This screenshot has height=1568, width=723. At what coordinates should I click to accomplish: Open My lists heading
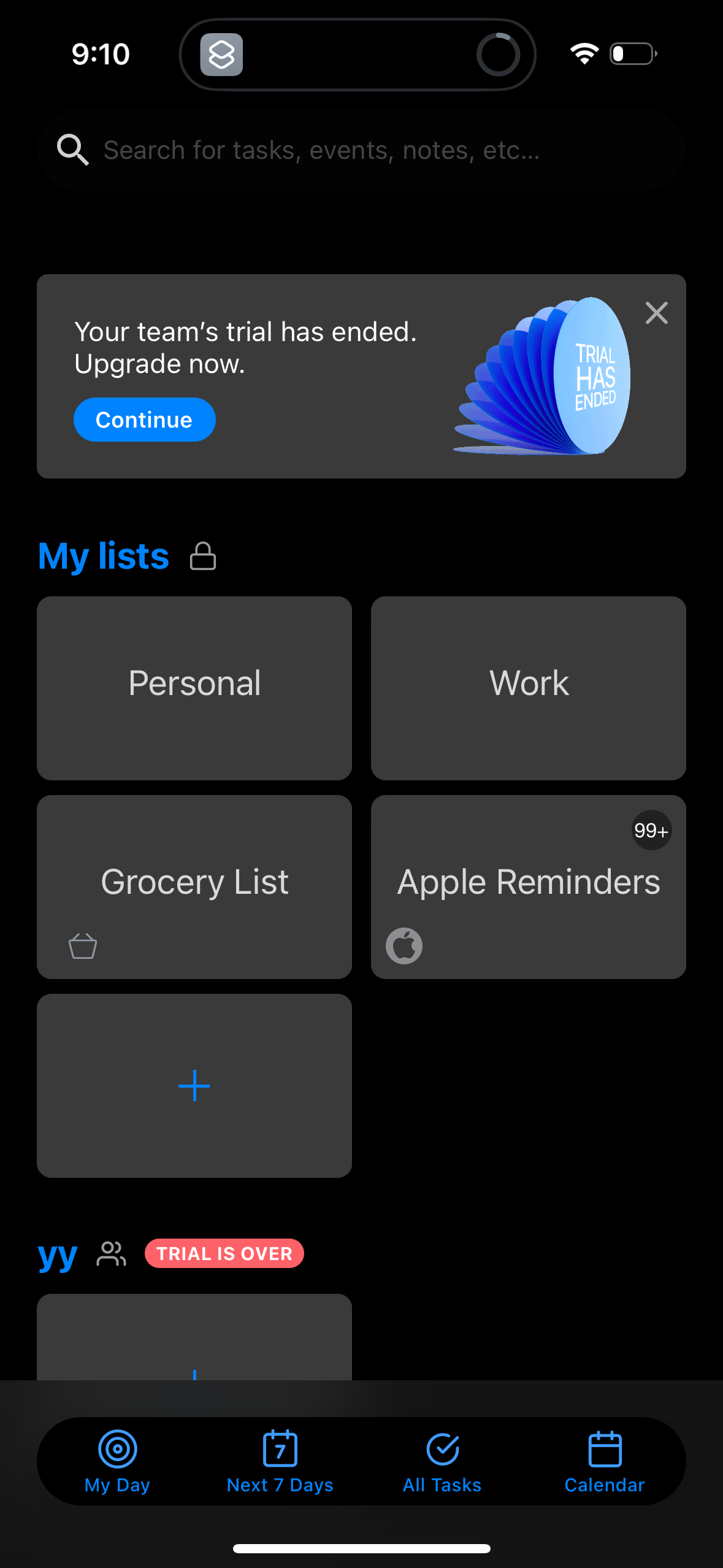pos(103,555)
